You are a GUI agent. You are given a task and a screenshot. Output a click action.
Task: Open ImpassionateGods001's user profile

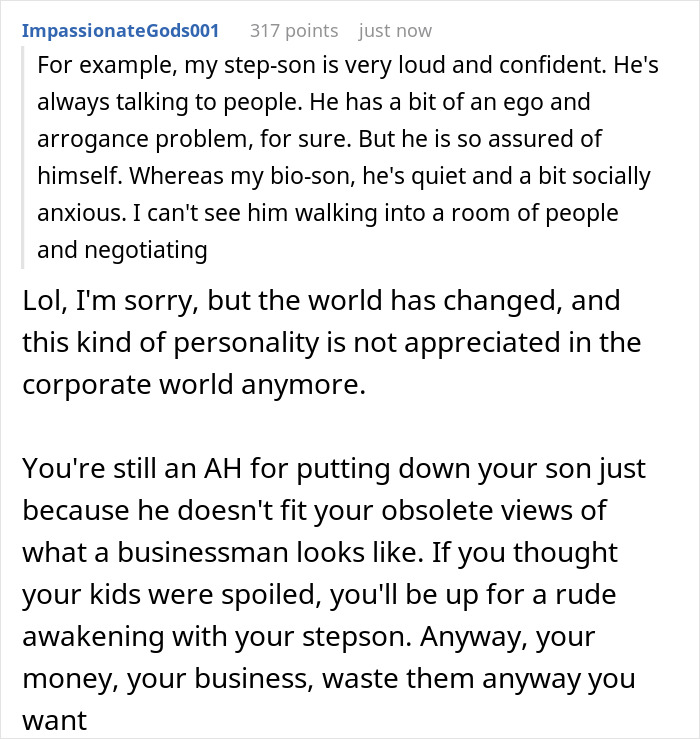pyautogui.click(x=120, y=30)
